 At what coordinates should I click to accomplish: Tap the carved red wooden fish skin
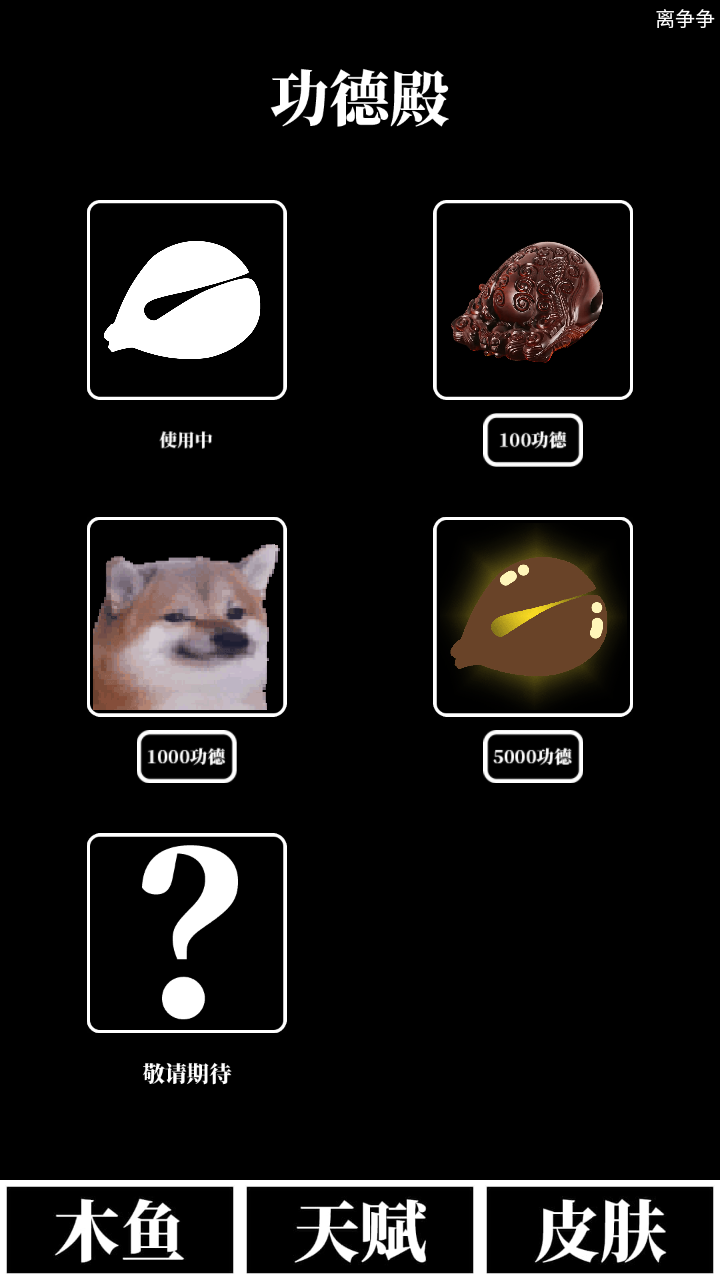point(533,300)
